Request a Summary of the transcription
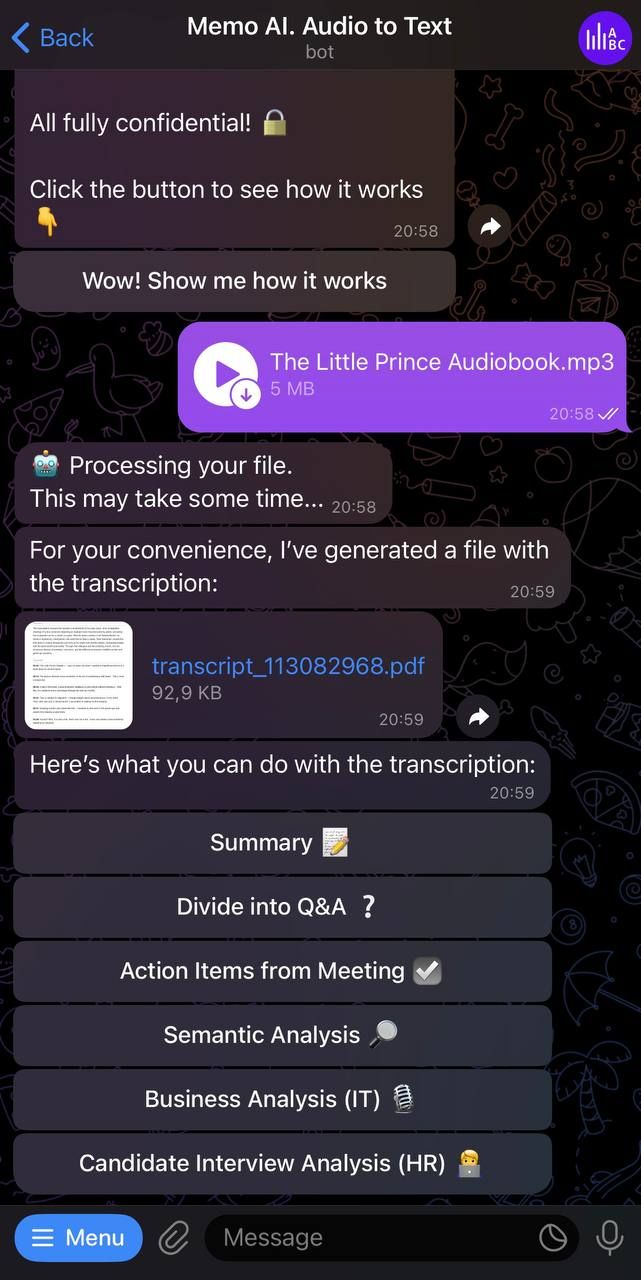The width and height of the screenshot is (641, 1280). point(282,843)
